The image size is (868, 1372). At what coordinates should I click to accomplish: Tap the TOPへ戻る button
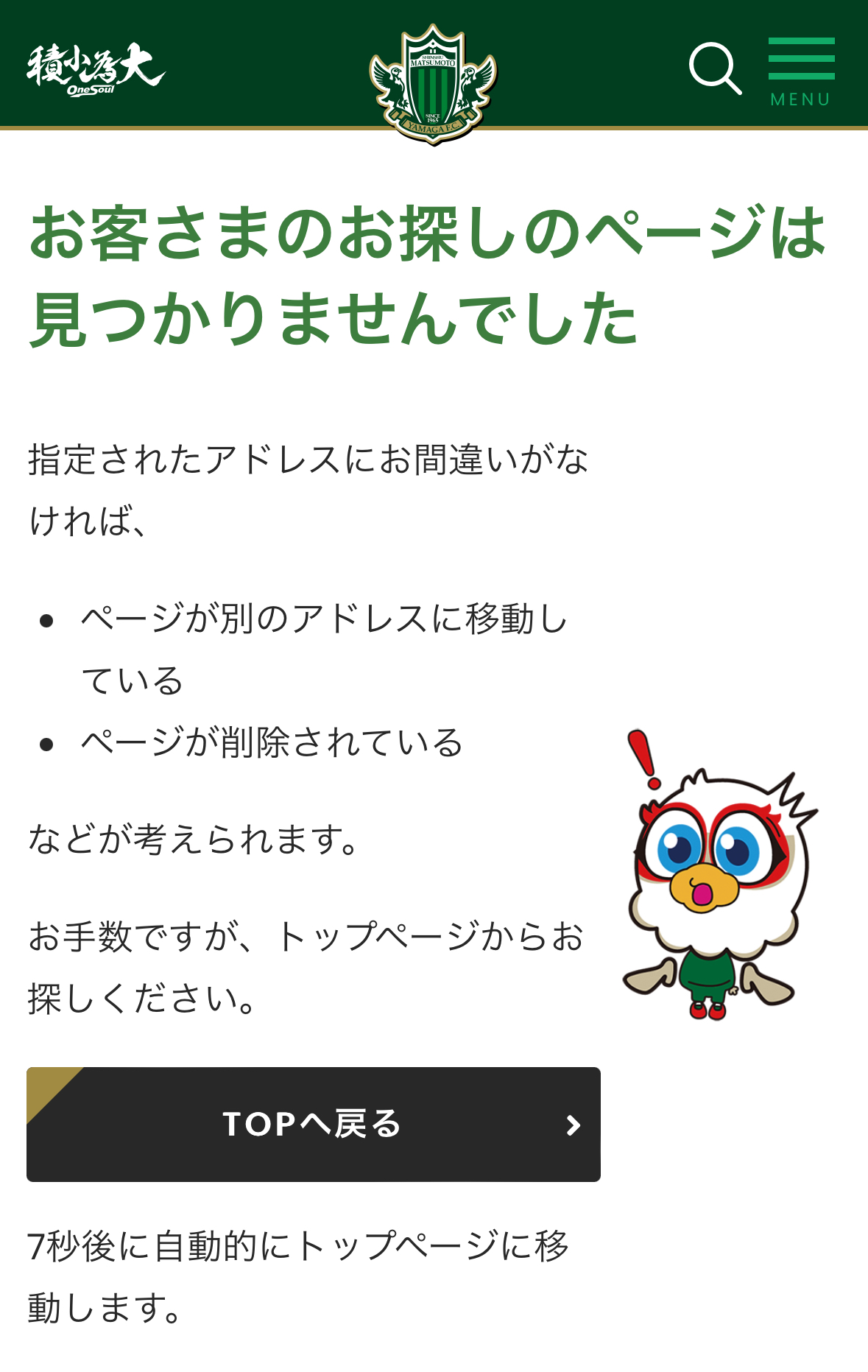pyautogui.click(x=314, y=1124)
